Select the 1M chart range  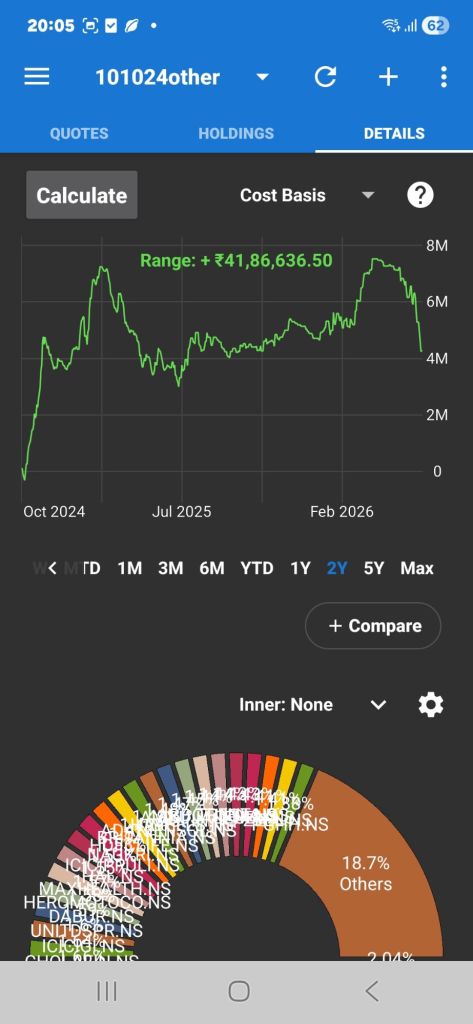pyautogui.click(x=129, y=568)
